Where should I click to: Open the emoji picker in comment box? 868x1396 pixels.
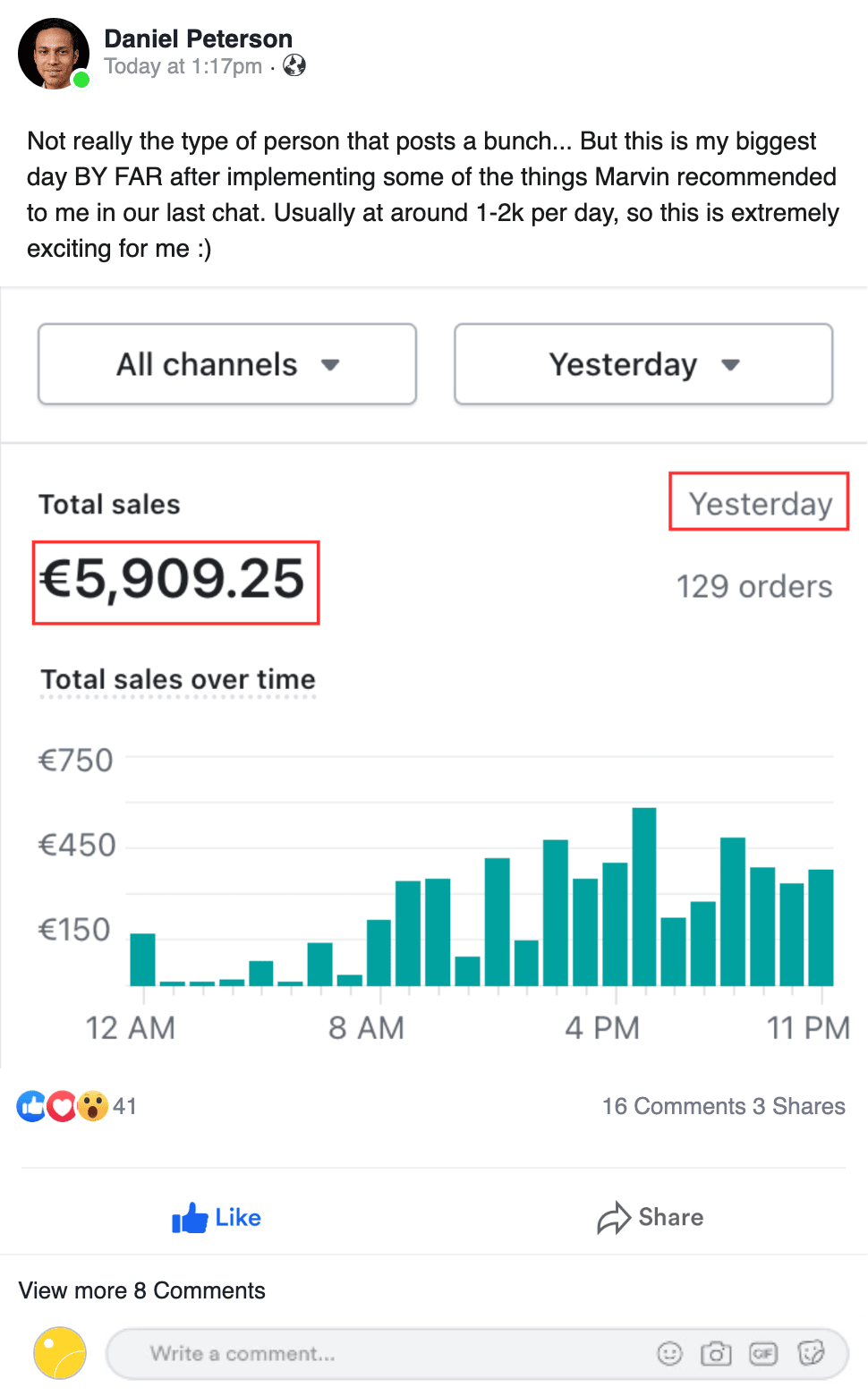[670, 1353]
